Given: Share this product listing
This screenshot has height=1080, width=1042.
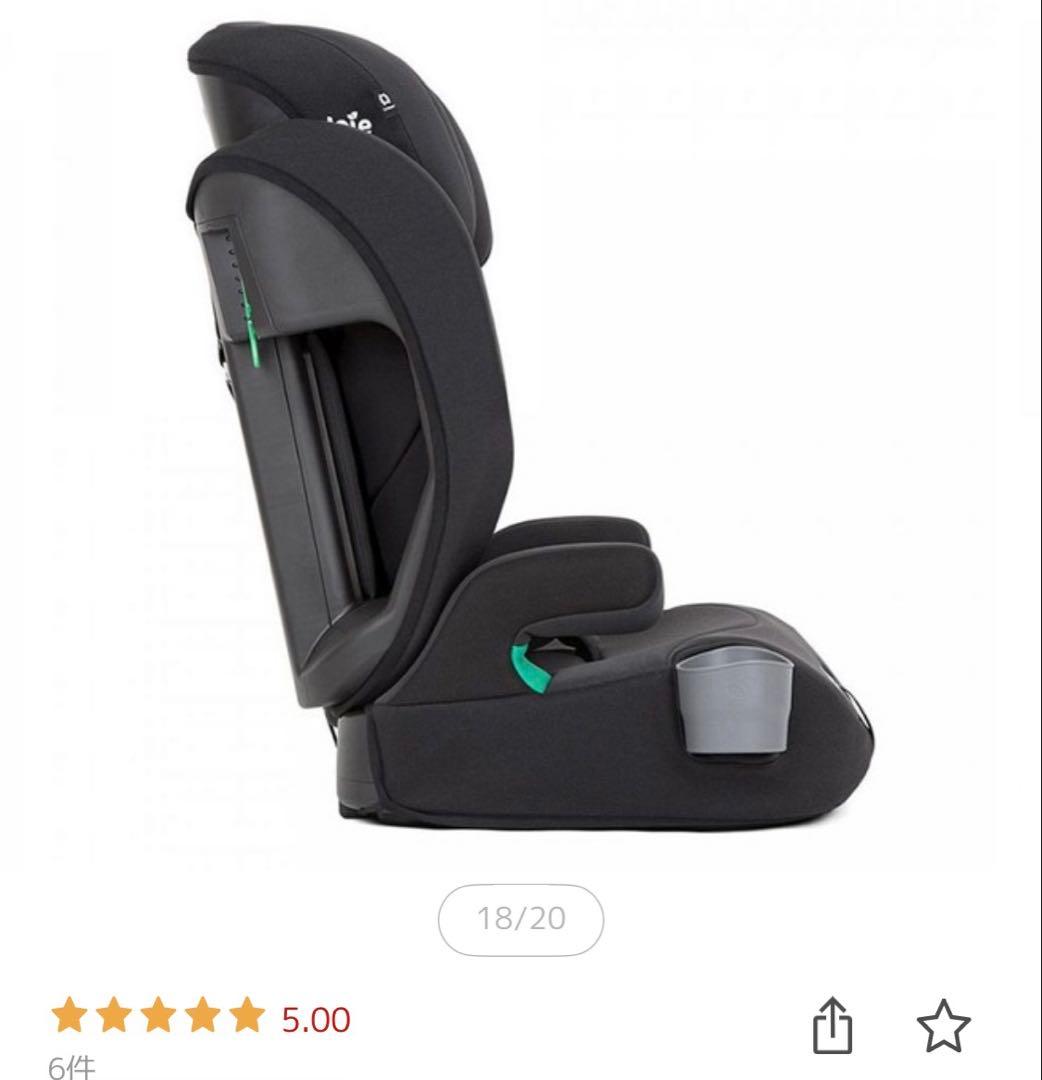Looking at the screenshot, I should pos(832,1027).
